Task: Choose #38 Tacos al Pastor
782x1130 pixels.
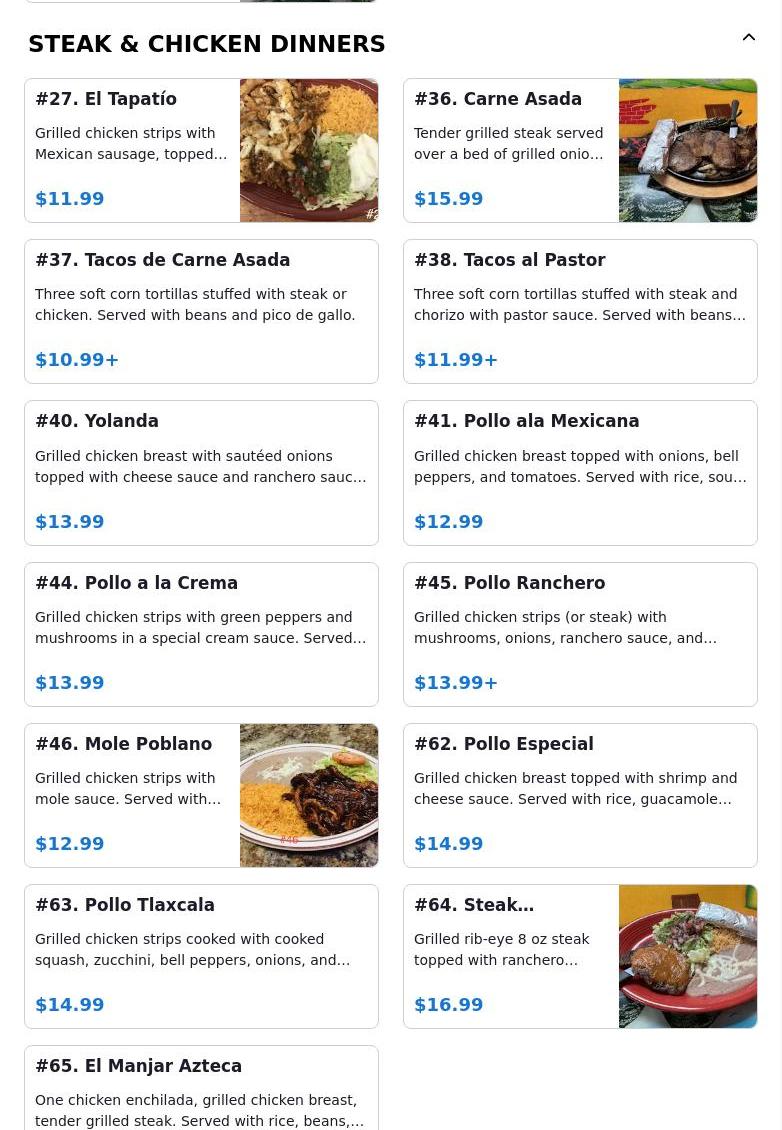Action: pyautogui.click(x=580, y=311)
